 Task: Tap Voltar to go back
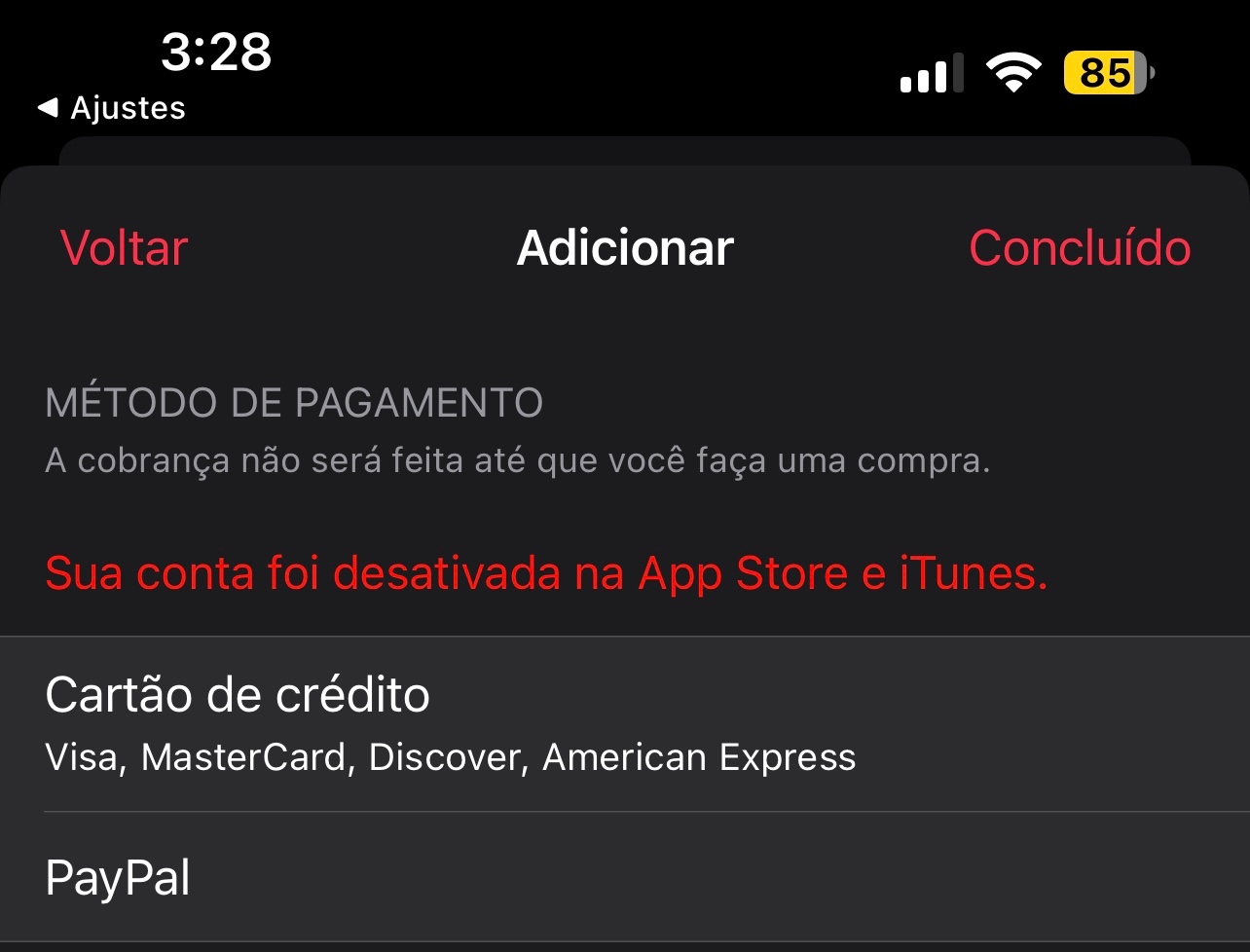[124, 248]
